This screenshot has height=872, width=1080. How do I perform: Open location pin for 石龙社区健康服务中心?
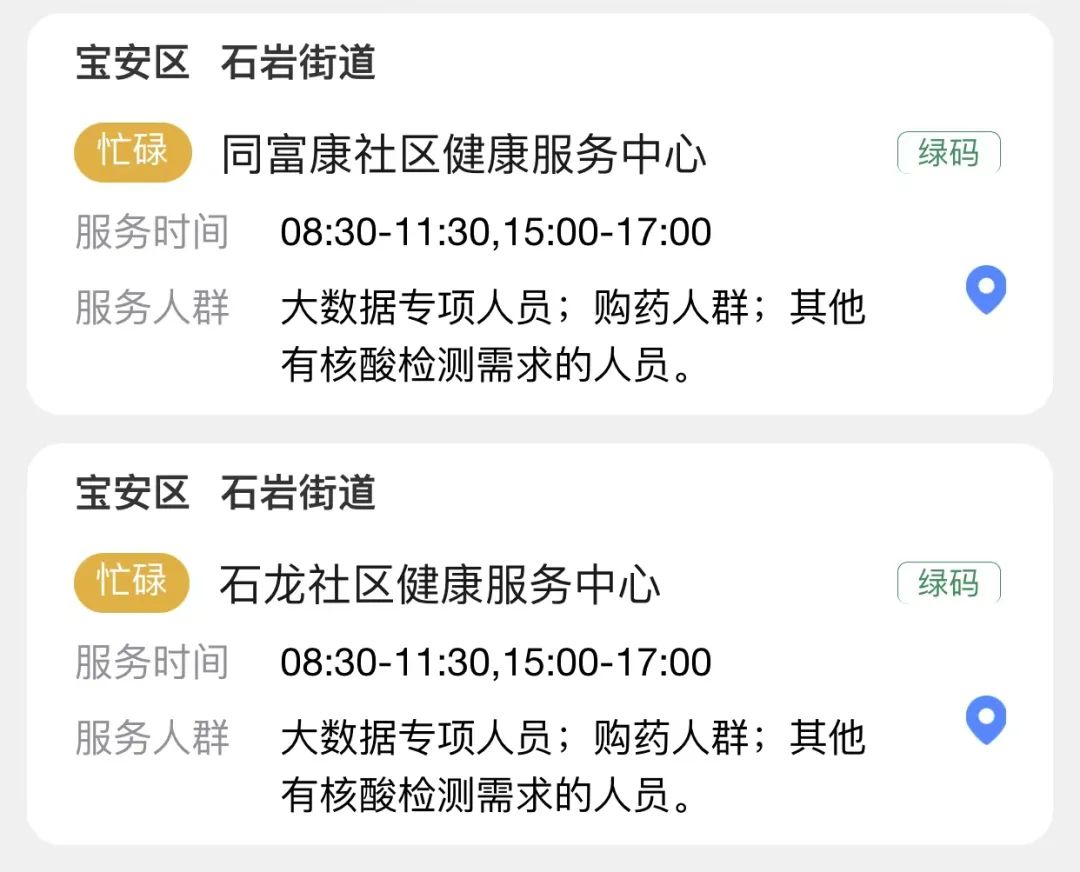coord(985,720)
